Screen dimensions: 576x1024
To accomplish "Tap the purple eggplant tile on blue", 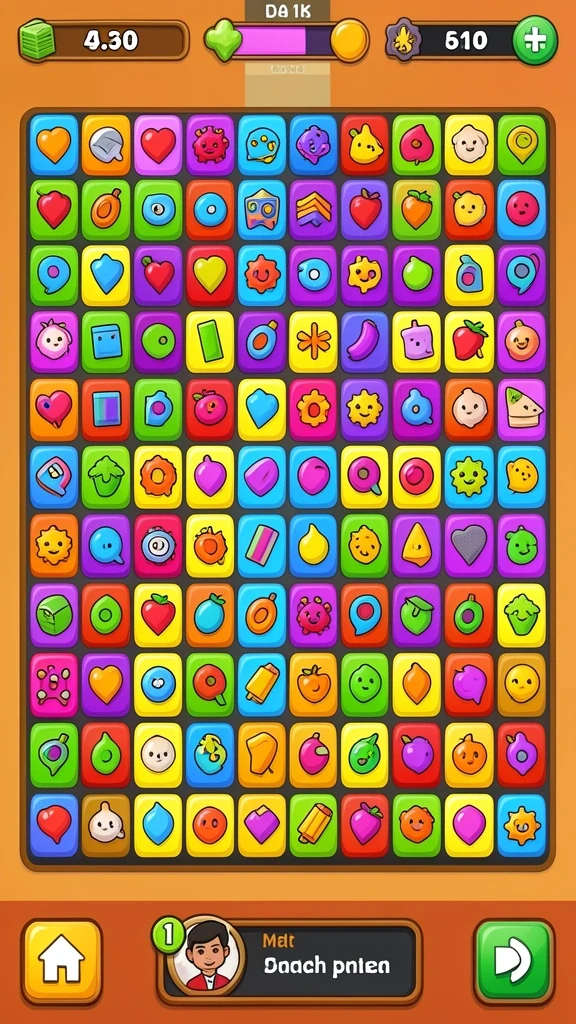I will [x=364, y=342].
